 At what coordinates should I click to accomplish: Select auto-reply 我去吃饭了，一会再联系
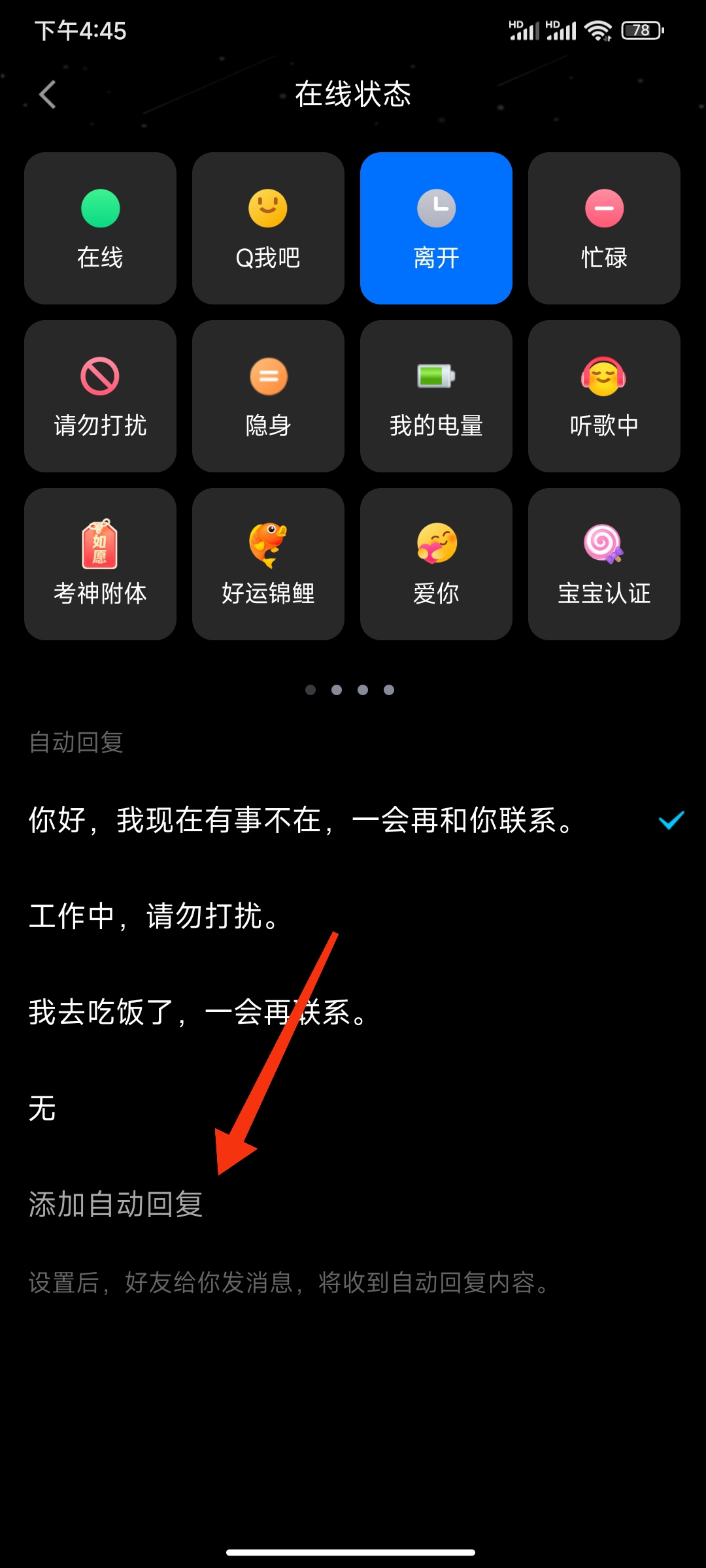pos(198,1012)
